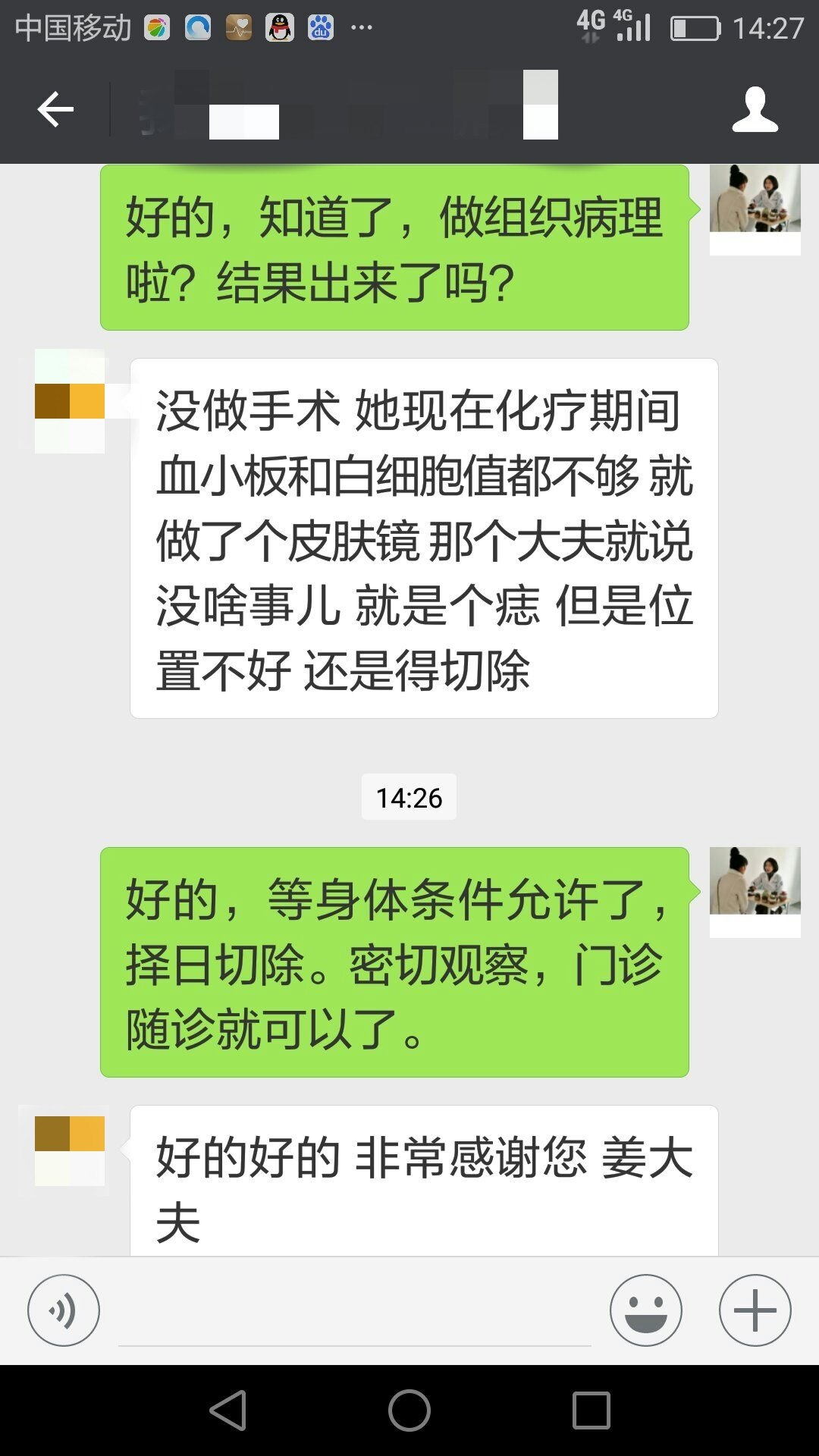Screen dimensions: 819x1456
Task: Open the chat info profile icon
Action: click(x=755, y=110)
